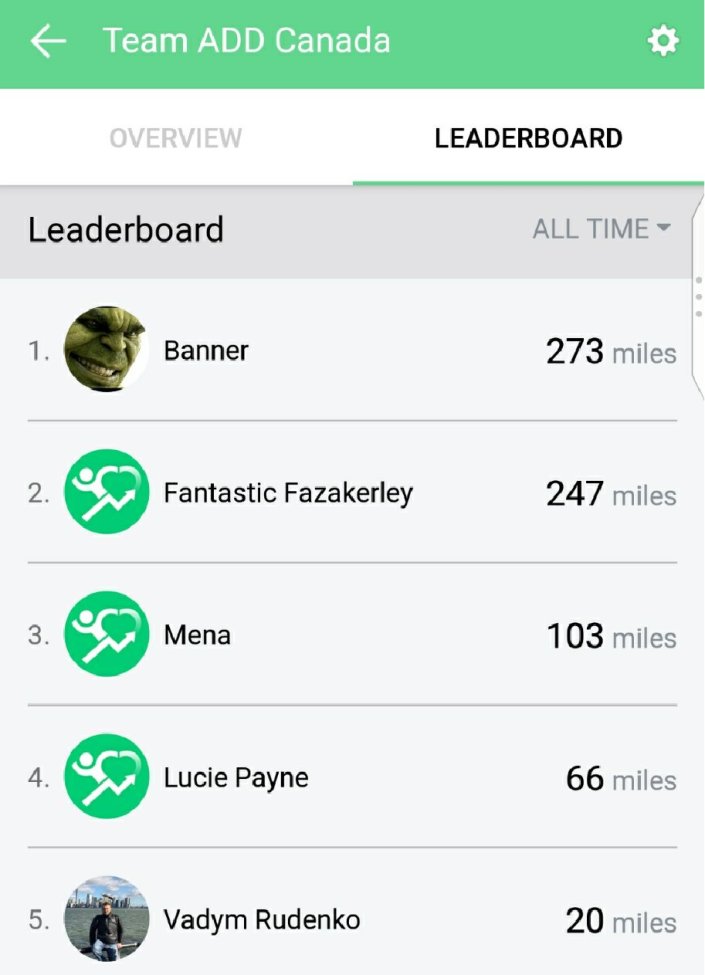705x975 pixels.
Task: Open Banner's leaderboard entry
Action: tap(352, 350)
